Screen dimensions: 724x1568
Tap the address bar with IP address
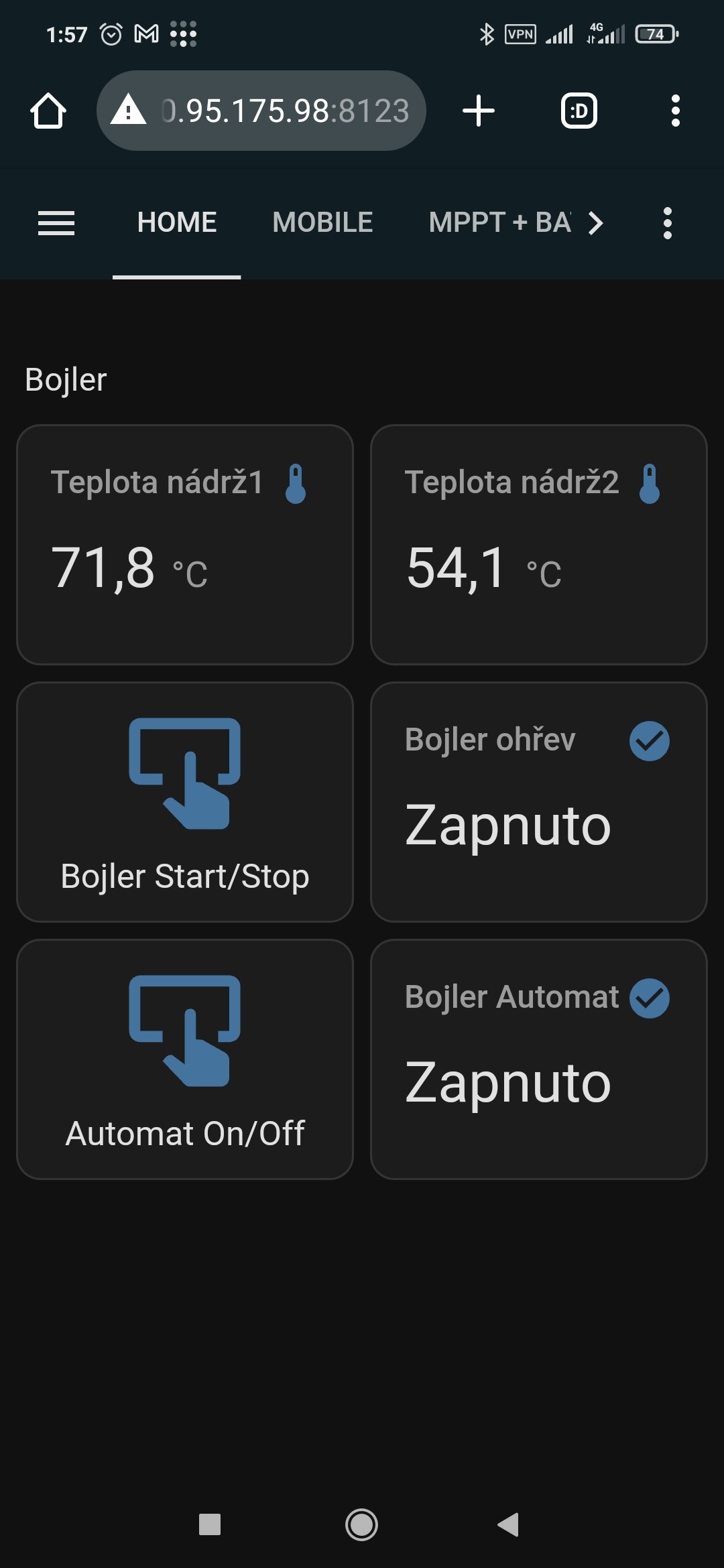point(261,111)
